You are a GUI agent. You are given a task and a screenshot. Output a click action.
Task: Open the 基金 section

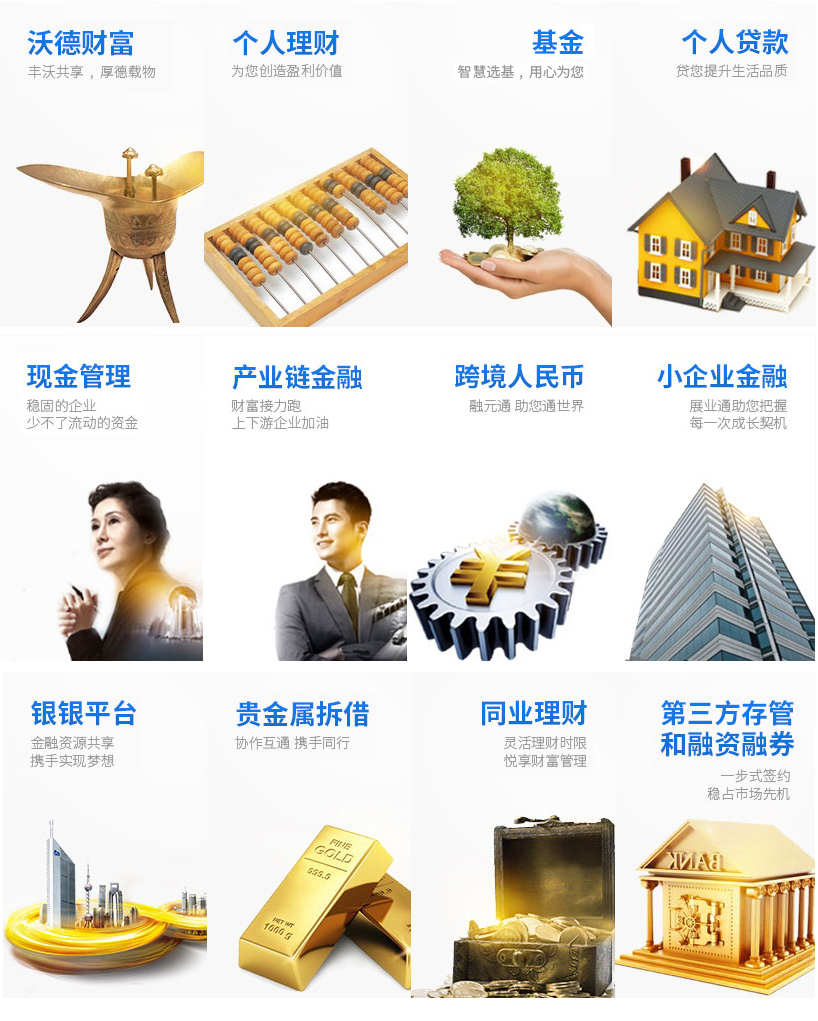510,165
